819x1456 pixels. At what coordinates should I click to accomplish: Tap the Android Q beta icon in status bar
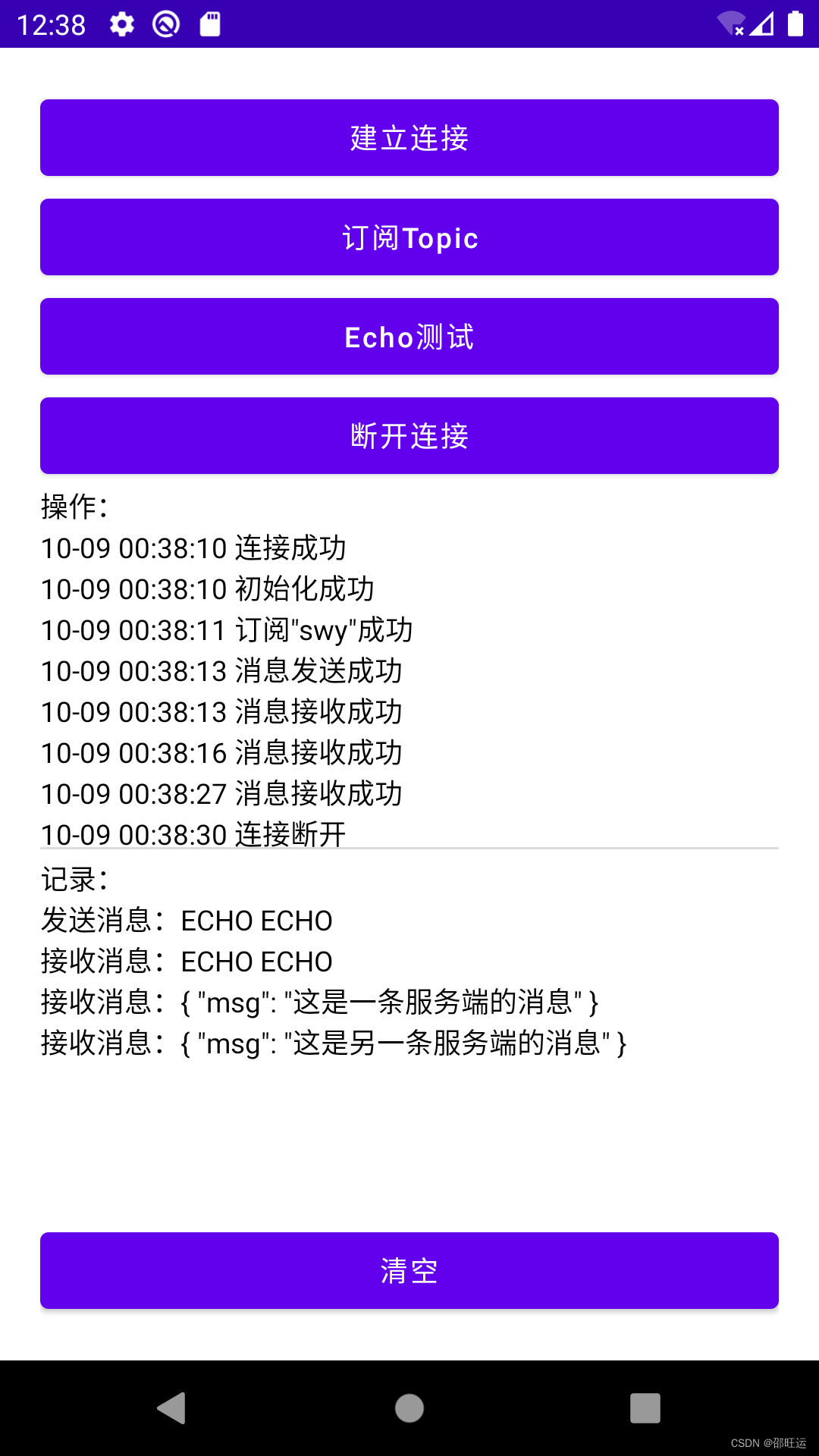(x=165, y=24)
